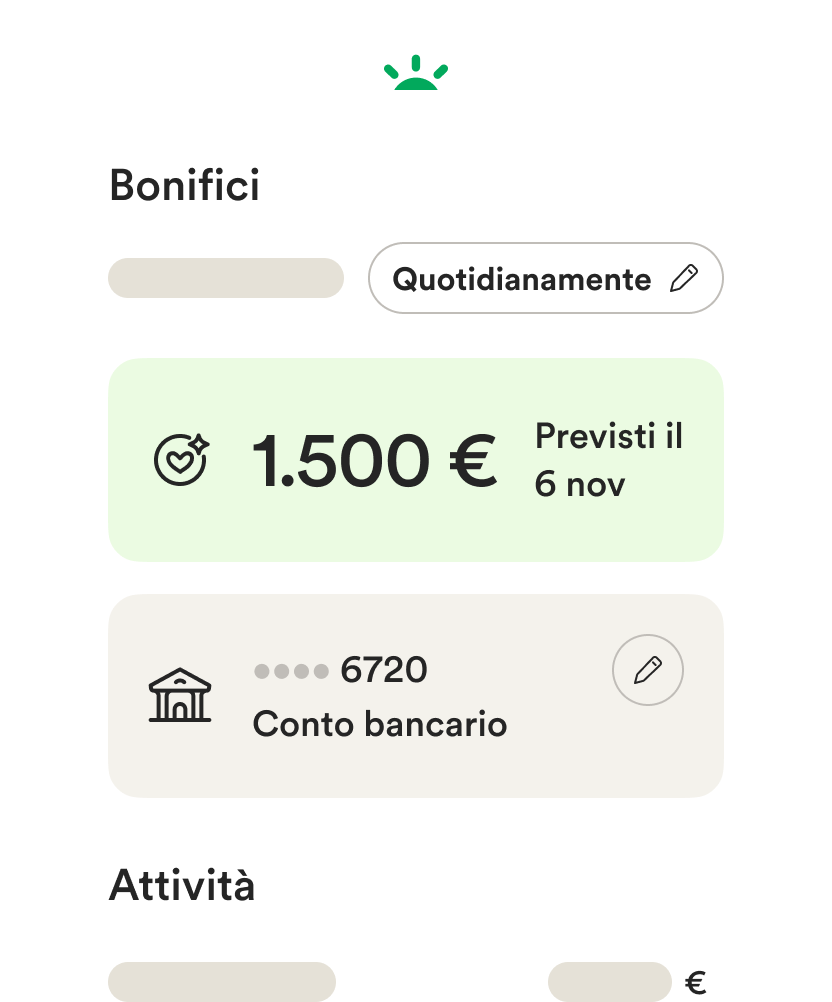This screenshot has width=832, height=1002.
Task: Click the Previsti il 6 nov label
Action: pyautogui.click(x=606, y=459)
